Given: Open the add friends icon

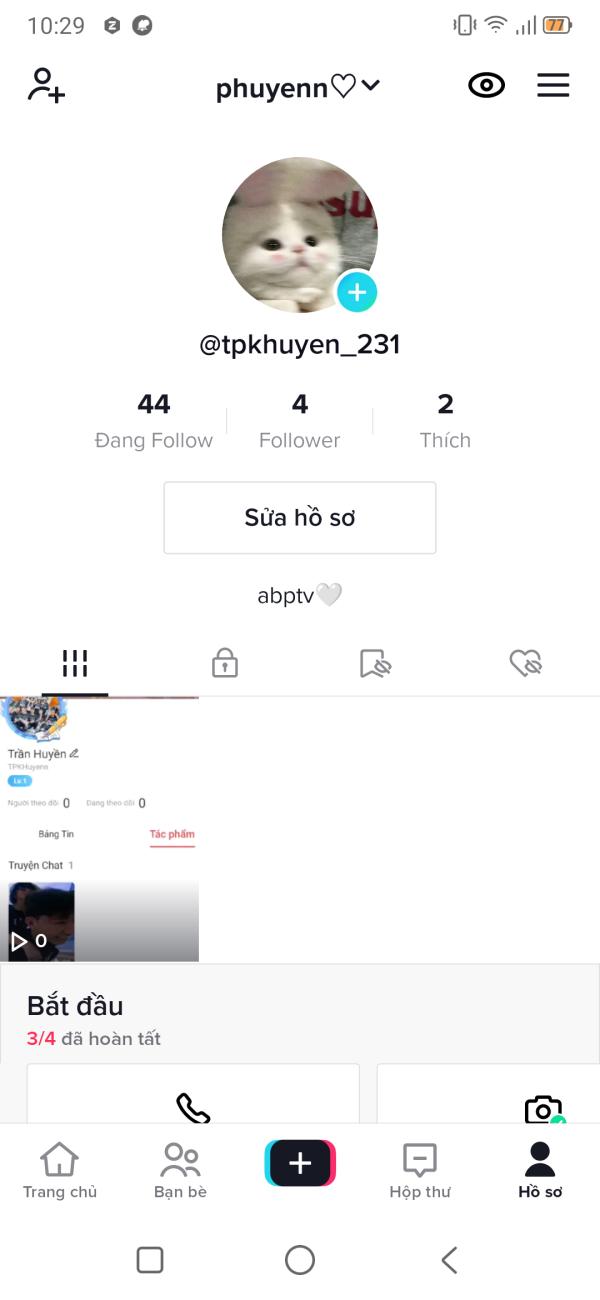Looking at the screenshot, I should click(46, 86).
